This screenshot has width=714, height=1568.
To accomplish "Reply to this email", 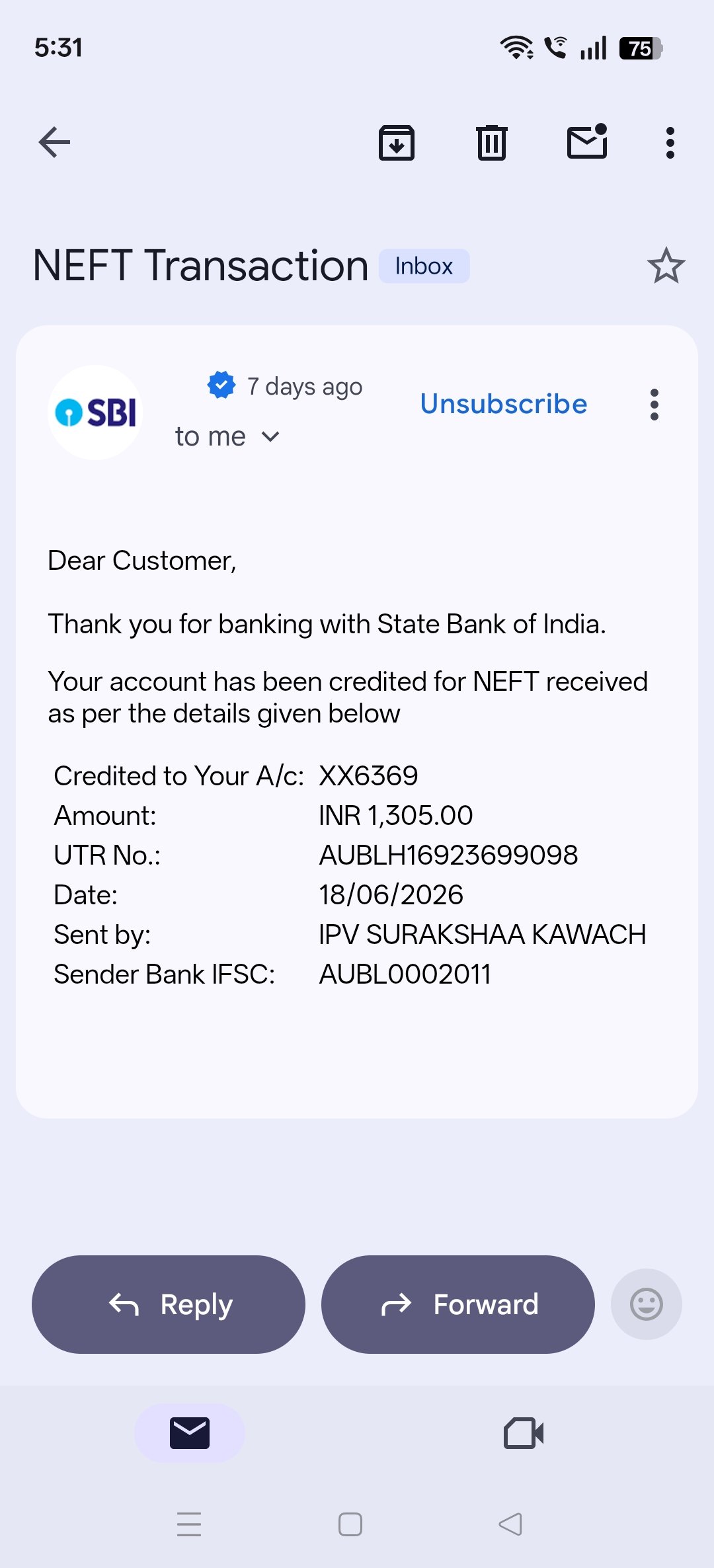I will coord(169,1304).
